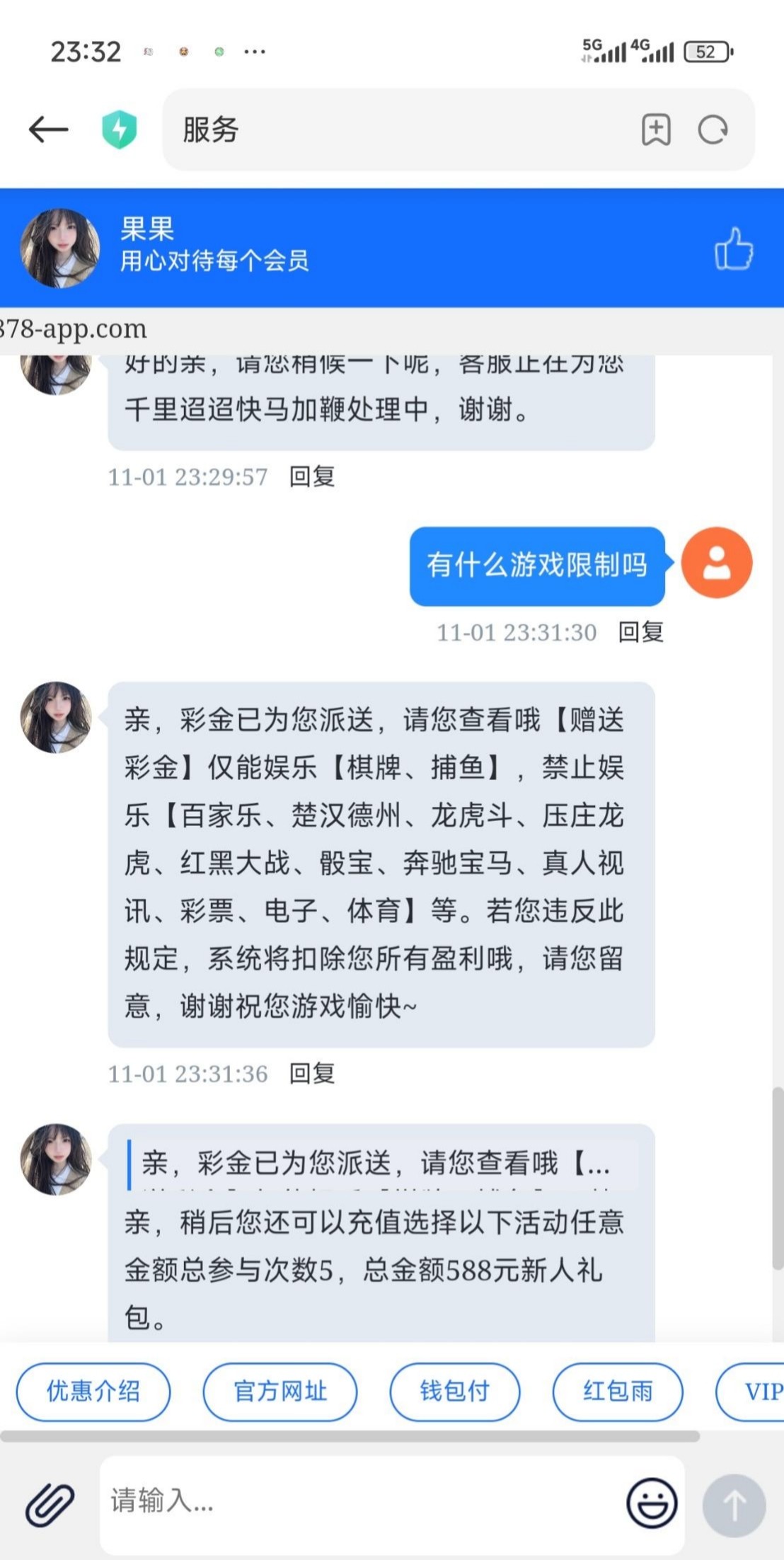
Task: Tap the green shield security icon
Action: tap(119, 130)
